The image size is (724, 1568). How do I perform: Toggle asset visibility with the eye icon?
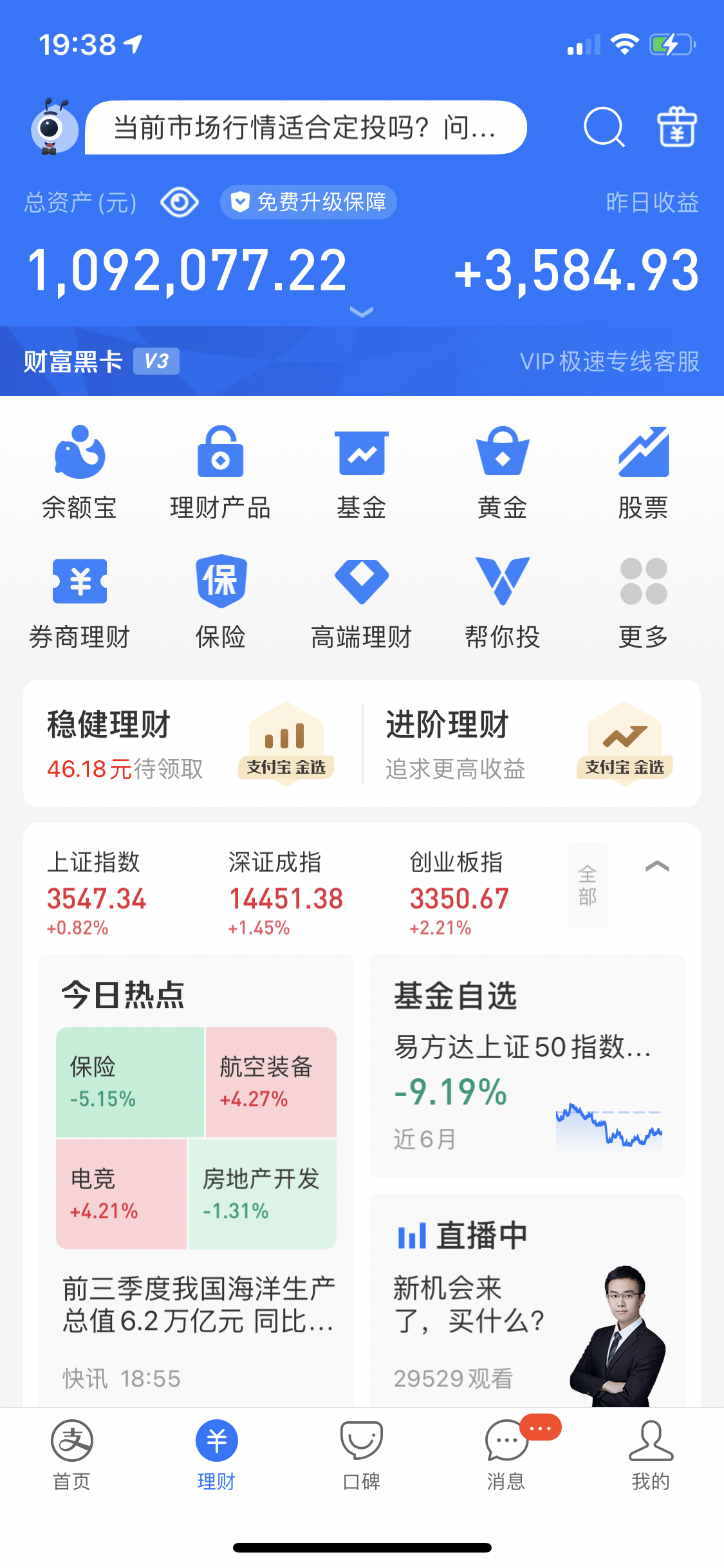point(178,201)
